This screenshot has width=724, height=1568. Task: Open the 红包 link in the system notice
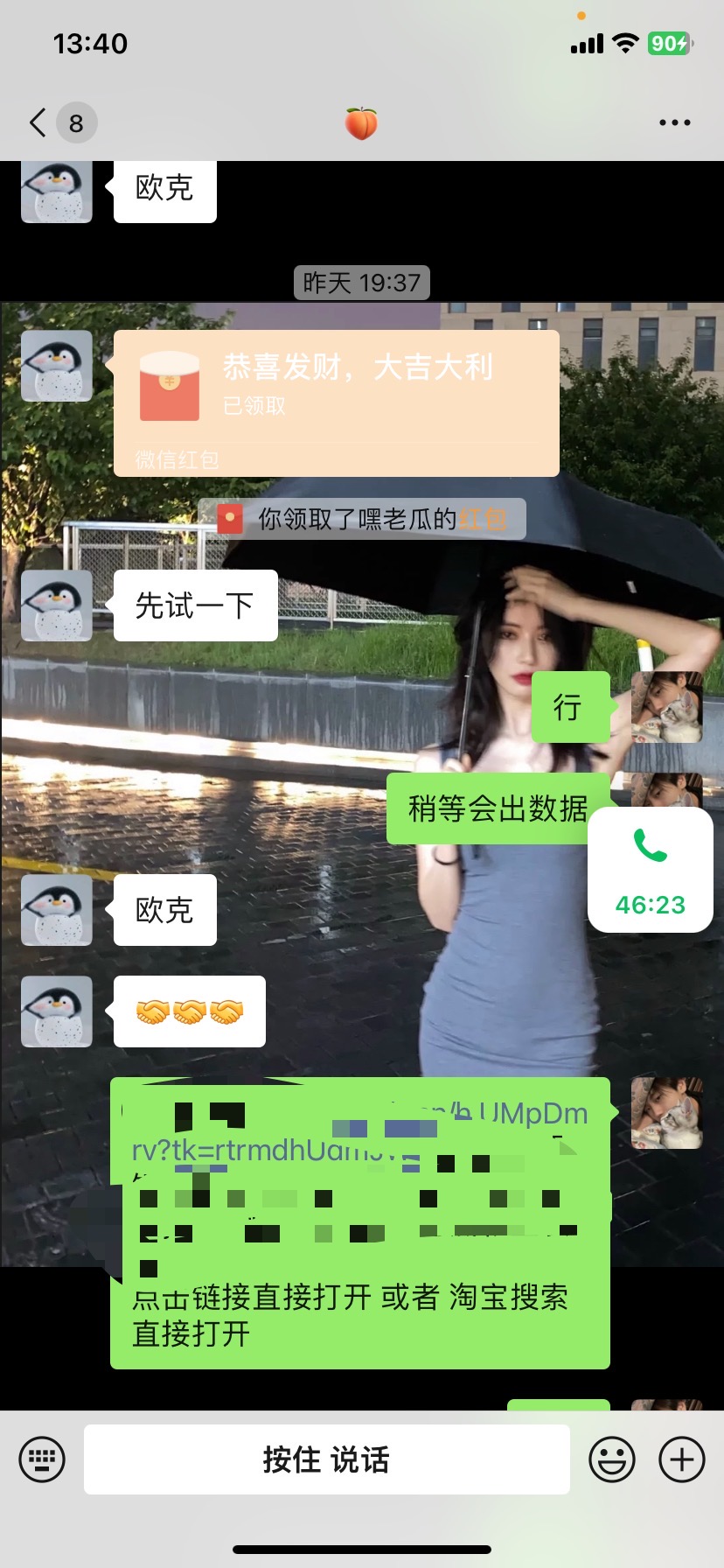(483, 520)
